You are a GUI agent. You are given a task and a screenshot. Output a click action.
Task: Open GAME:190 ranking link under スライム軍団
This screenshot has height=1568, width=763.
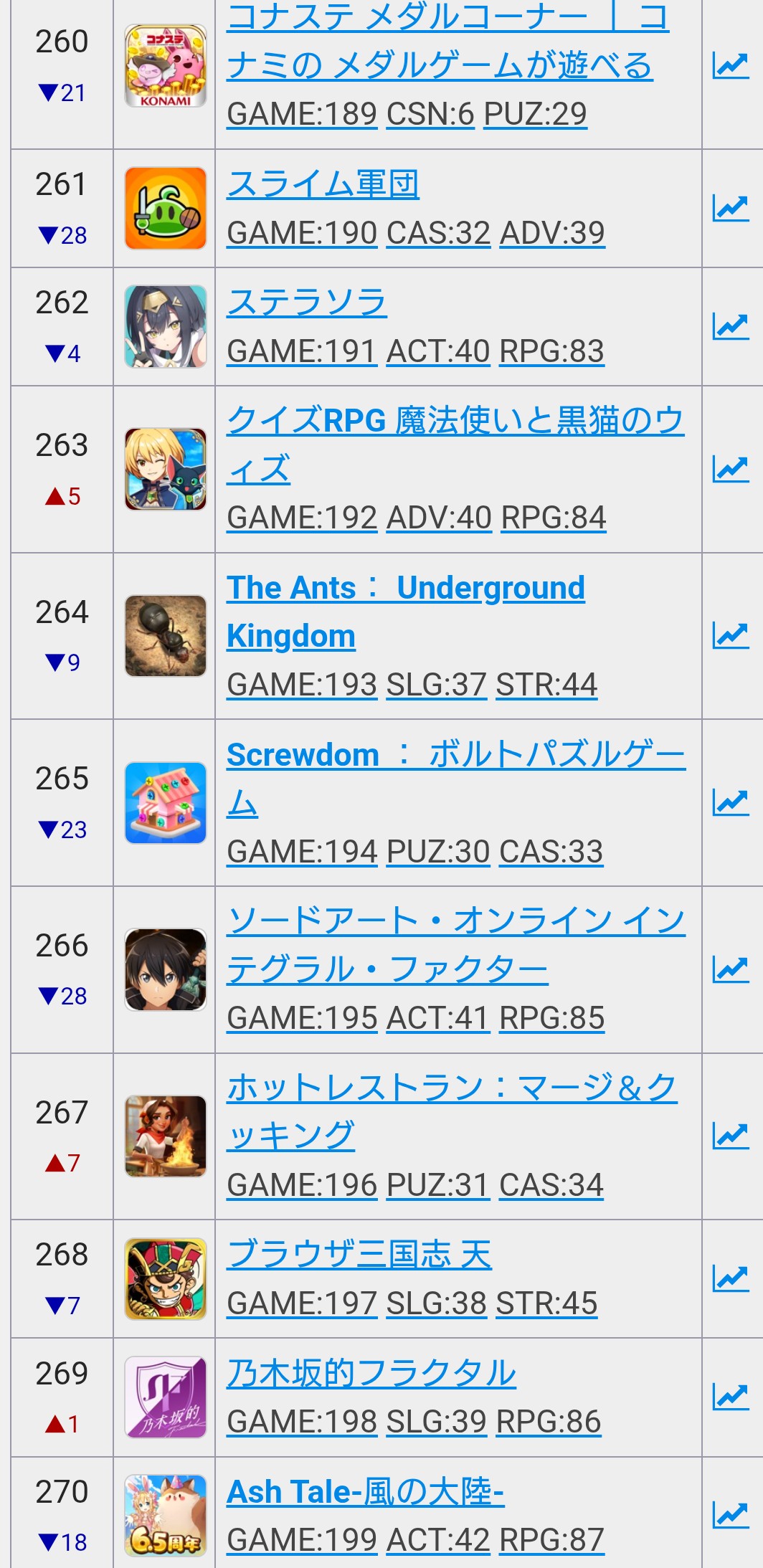302,233
